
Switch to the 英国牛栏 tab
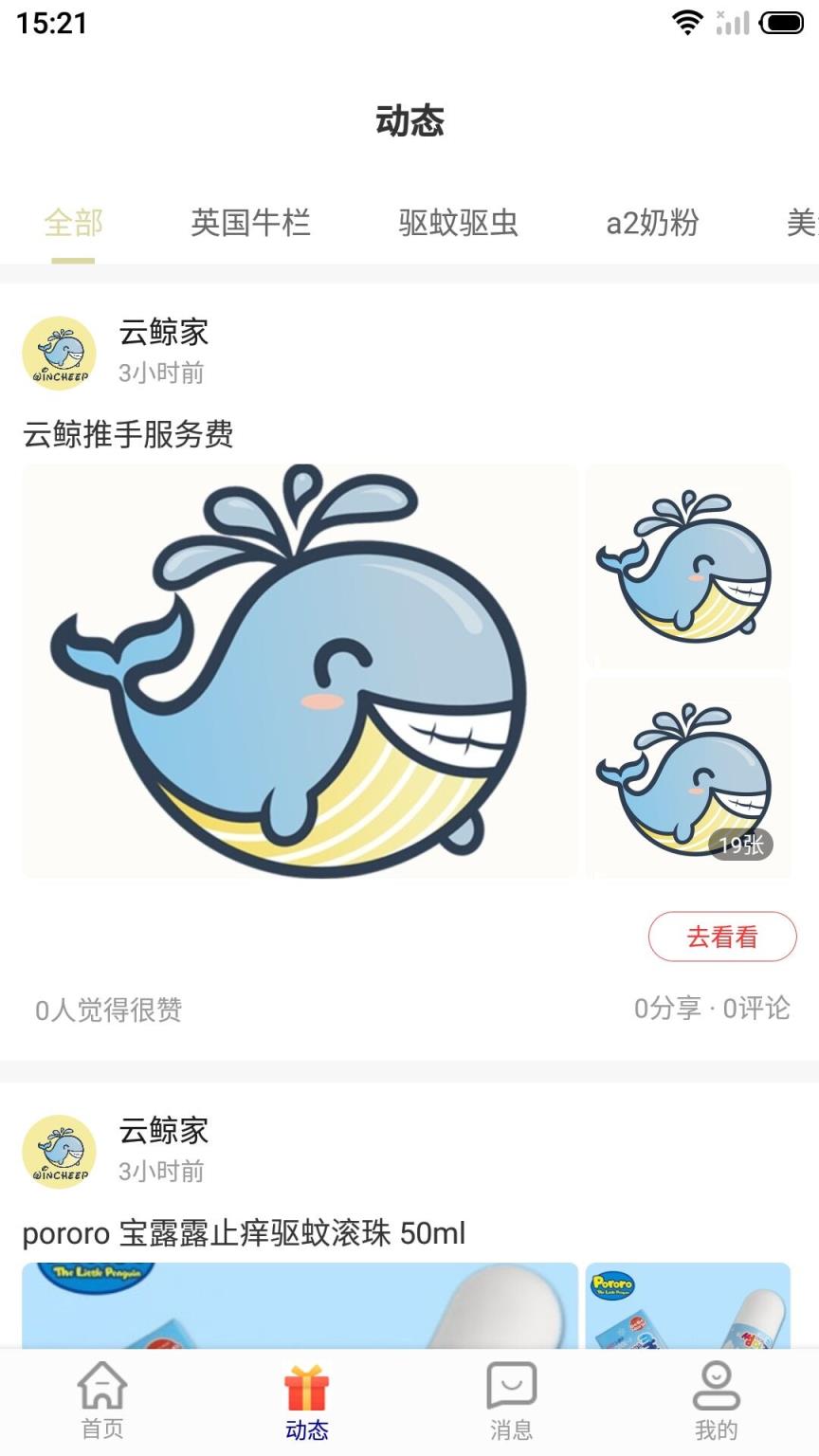251,224
